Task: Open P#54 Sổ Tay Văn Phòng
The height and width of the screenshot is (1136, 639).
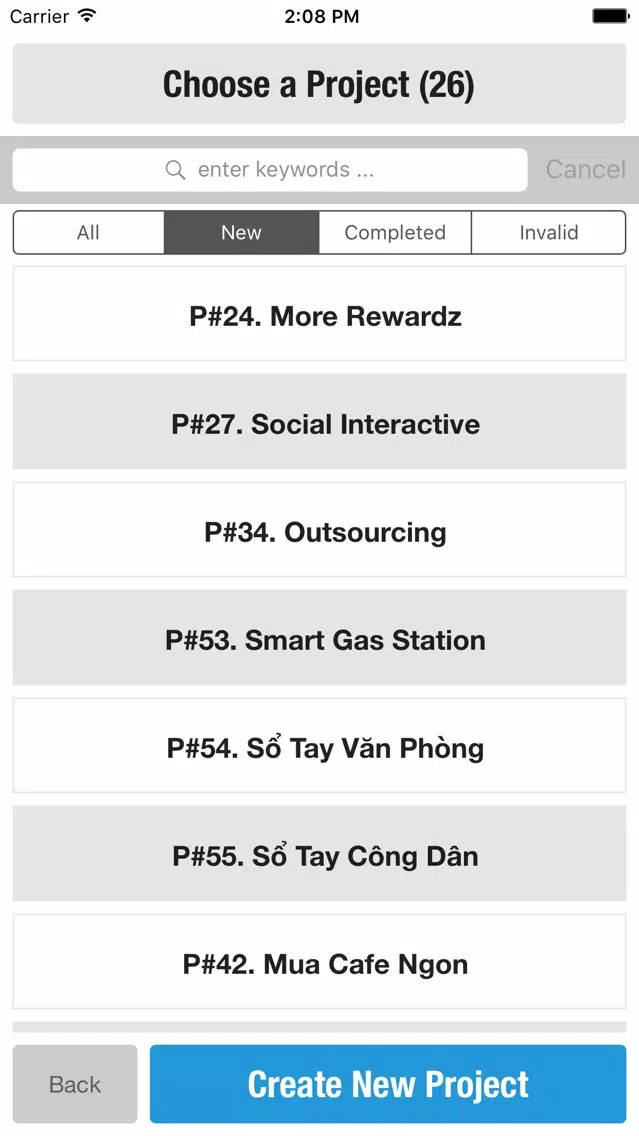Action: [x=320, y=746]
